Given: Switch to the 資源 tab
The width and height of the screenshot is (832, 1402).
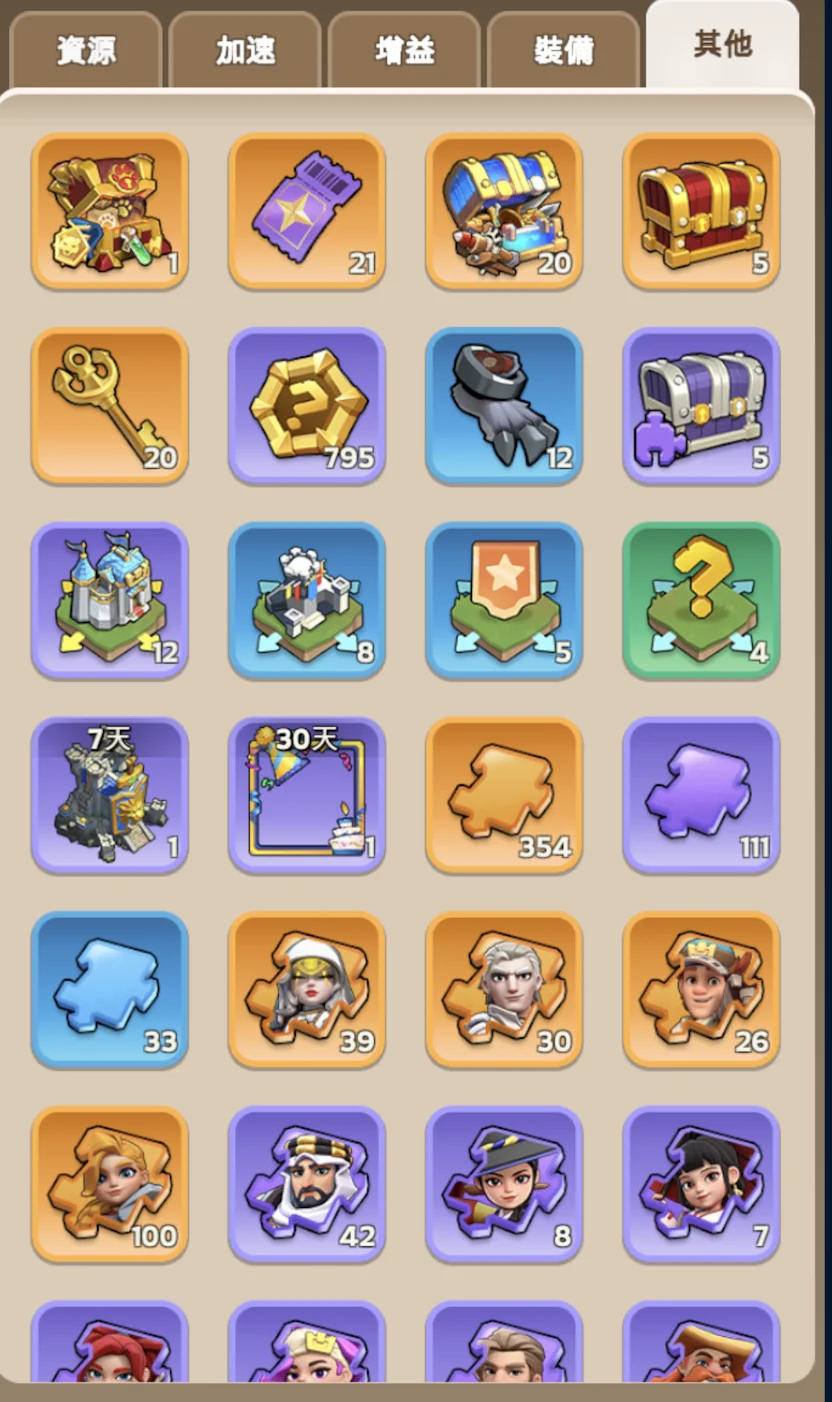Looking at the screenshot, I should pyautogui.click(x=85, y=50).
